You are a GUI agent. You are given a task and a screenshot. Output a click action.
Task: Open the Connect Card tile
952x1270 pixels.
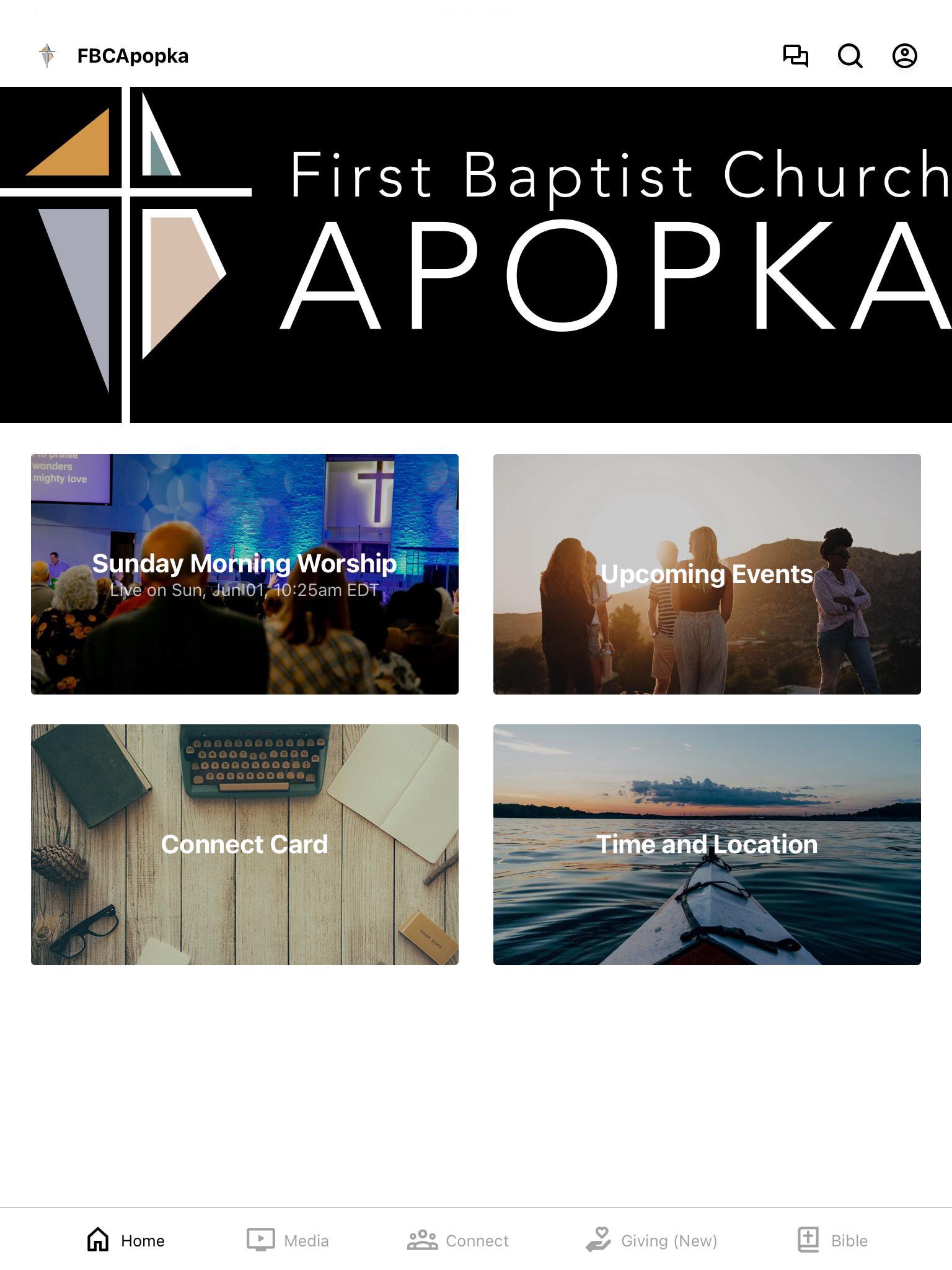(244, 844)
